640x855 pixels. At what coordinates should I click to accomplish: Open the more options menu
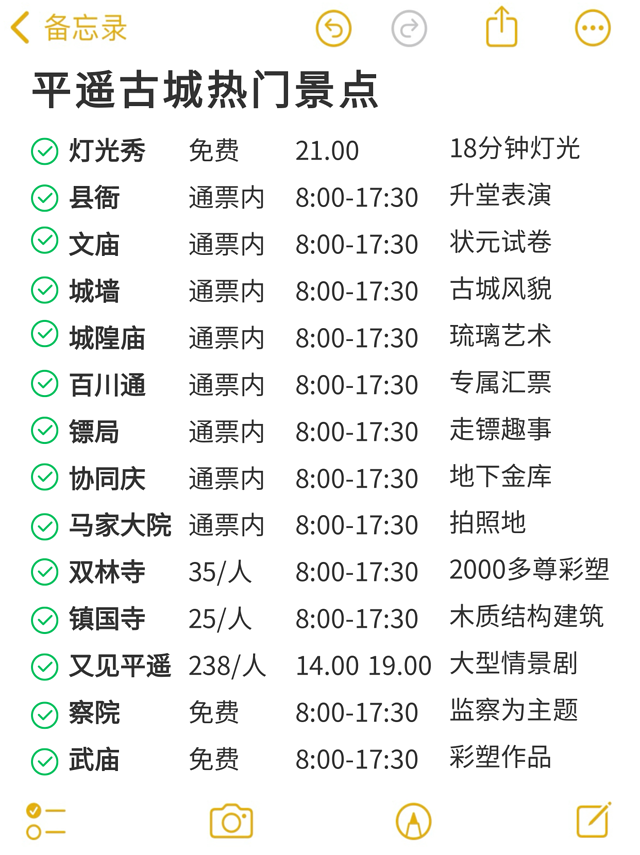pyautogui.click(x=593, y=28)
